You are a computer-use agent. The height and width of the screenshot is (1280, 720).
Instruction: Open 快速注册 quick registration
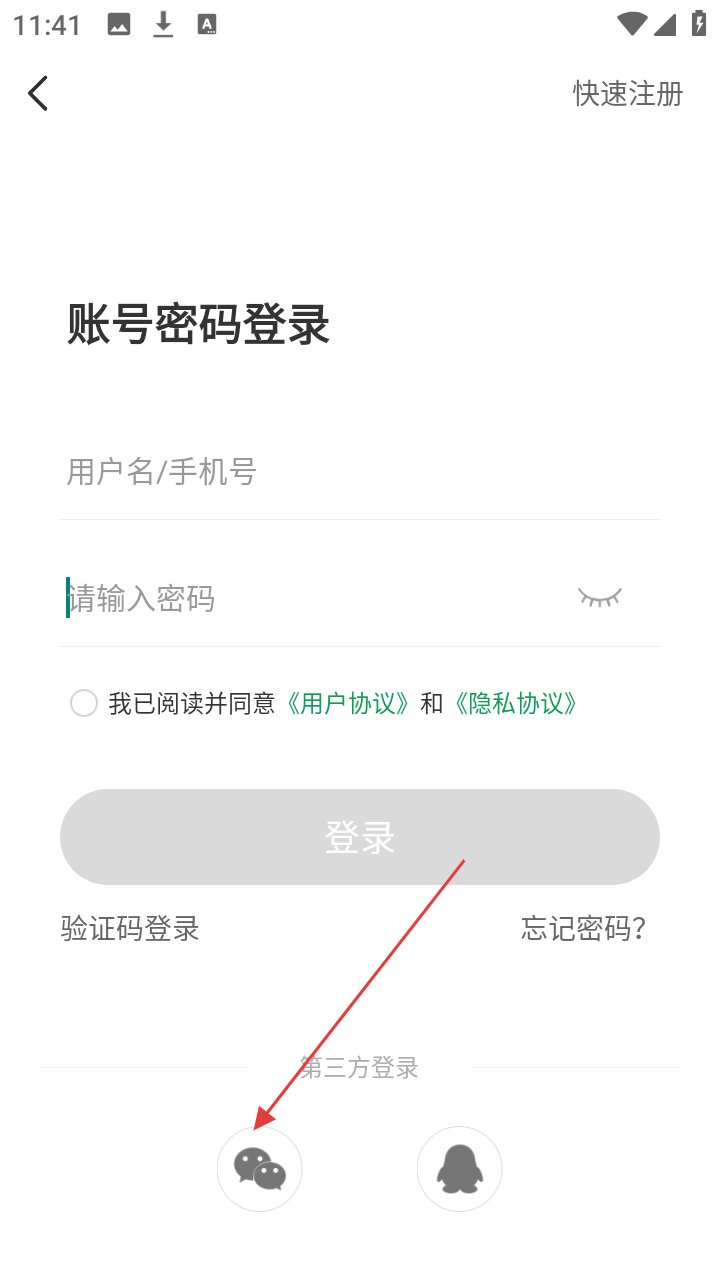pos(627,94)
